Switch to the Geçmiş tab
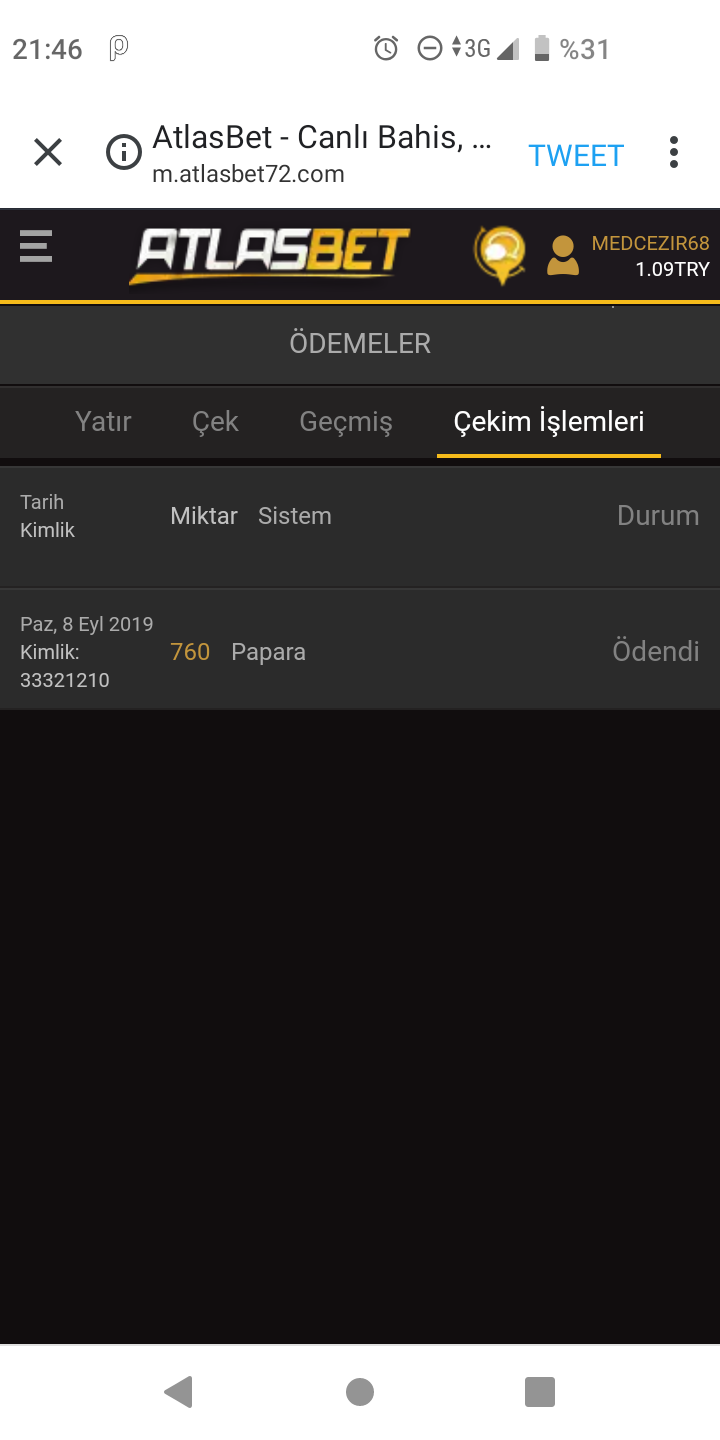The height and width of the screenshot is (1440, 720). click(346, 422)
